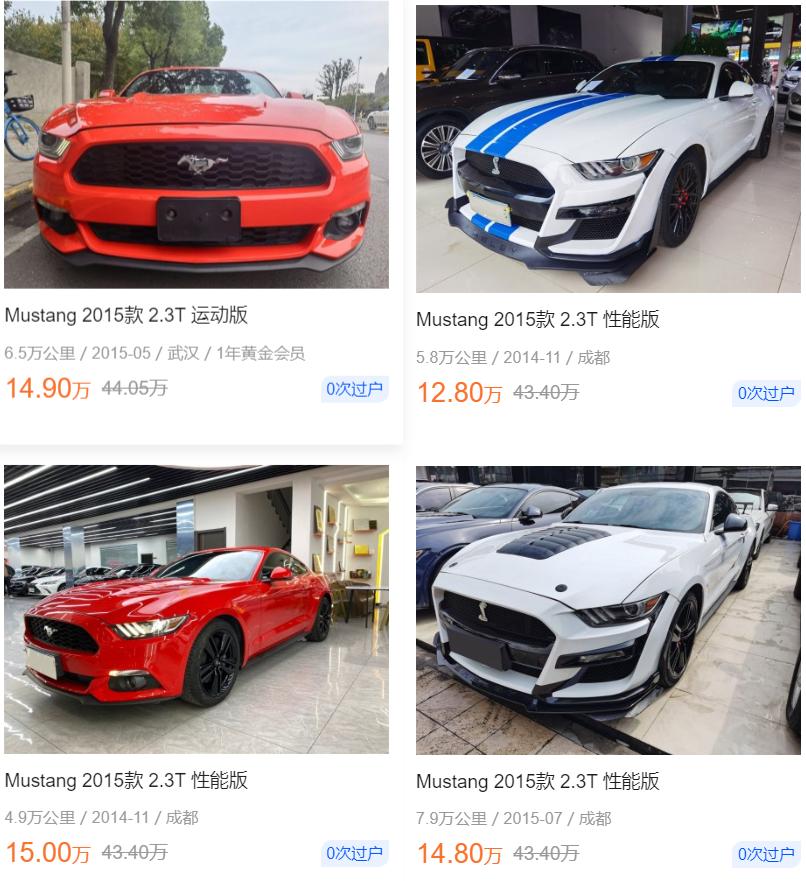The width and height of the screenshot is (806, 881).
Task: Click the 1年黄金会员 membership tag
Action: [x=257, y=353]
